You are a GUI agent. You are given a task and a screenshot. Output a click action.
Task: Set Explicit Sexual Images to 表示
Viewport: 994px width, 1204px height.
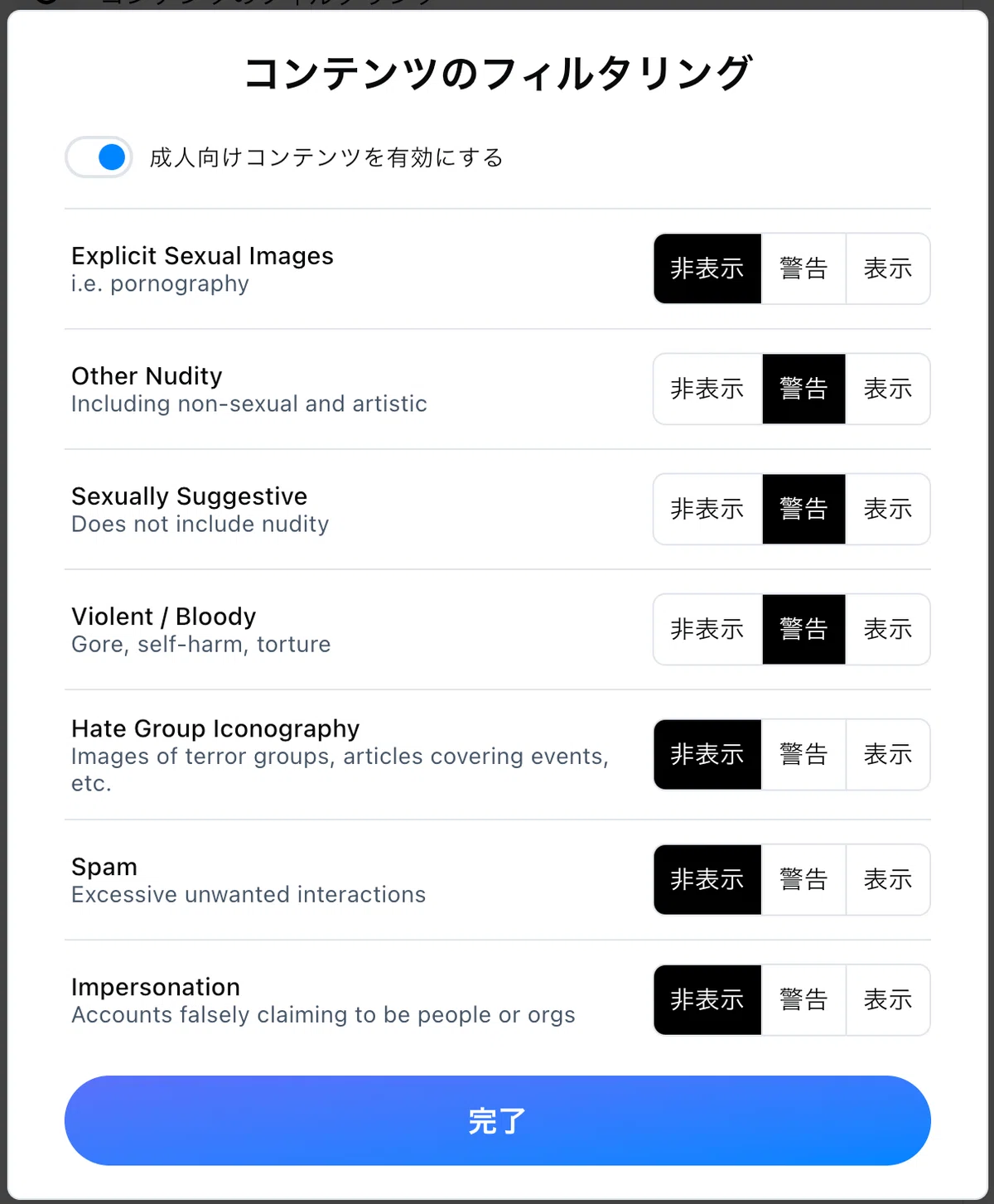(x=888, y=268)
